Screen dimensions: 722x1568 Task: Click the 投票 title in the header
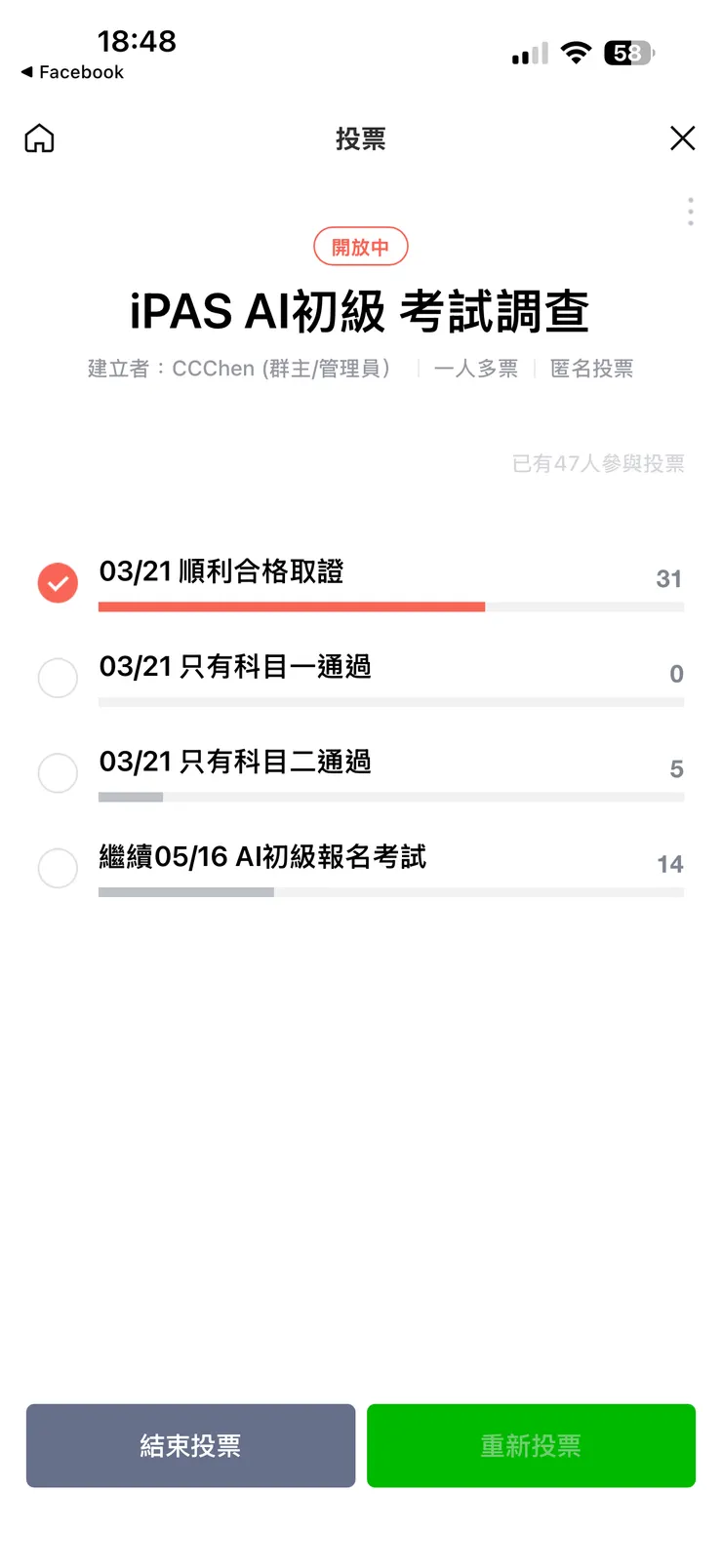pyautogui.click(x=361, y=138)
